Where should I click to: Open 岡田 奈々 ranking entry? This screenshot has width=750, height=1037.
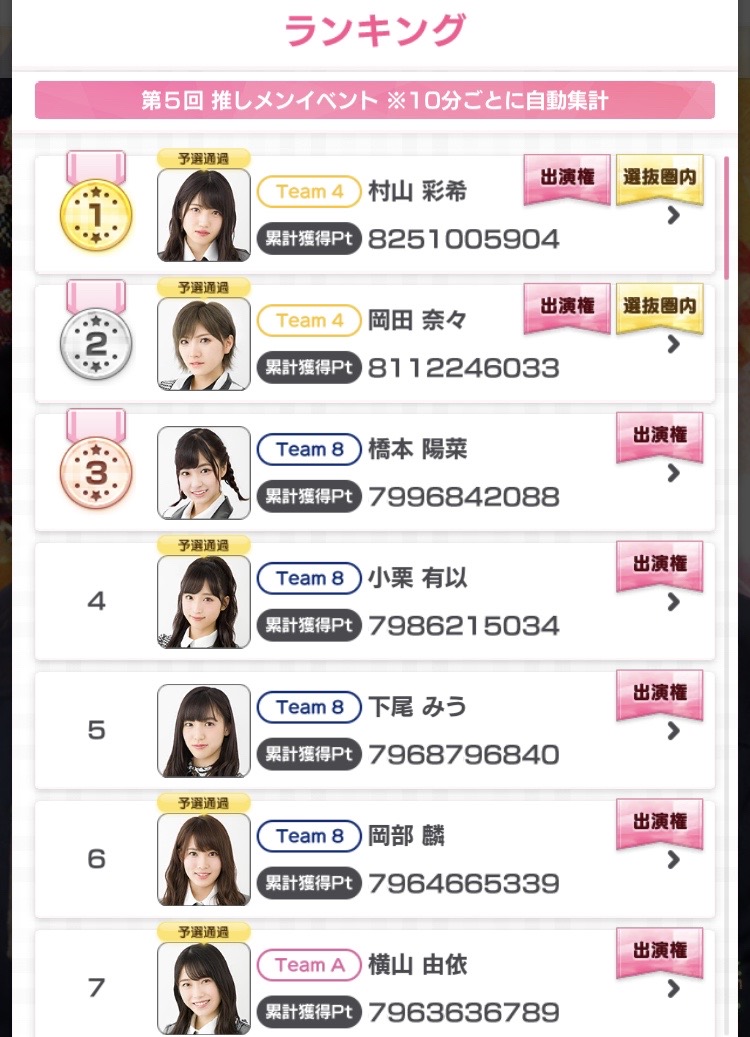(x=374, y=344)
